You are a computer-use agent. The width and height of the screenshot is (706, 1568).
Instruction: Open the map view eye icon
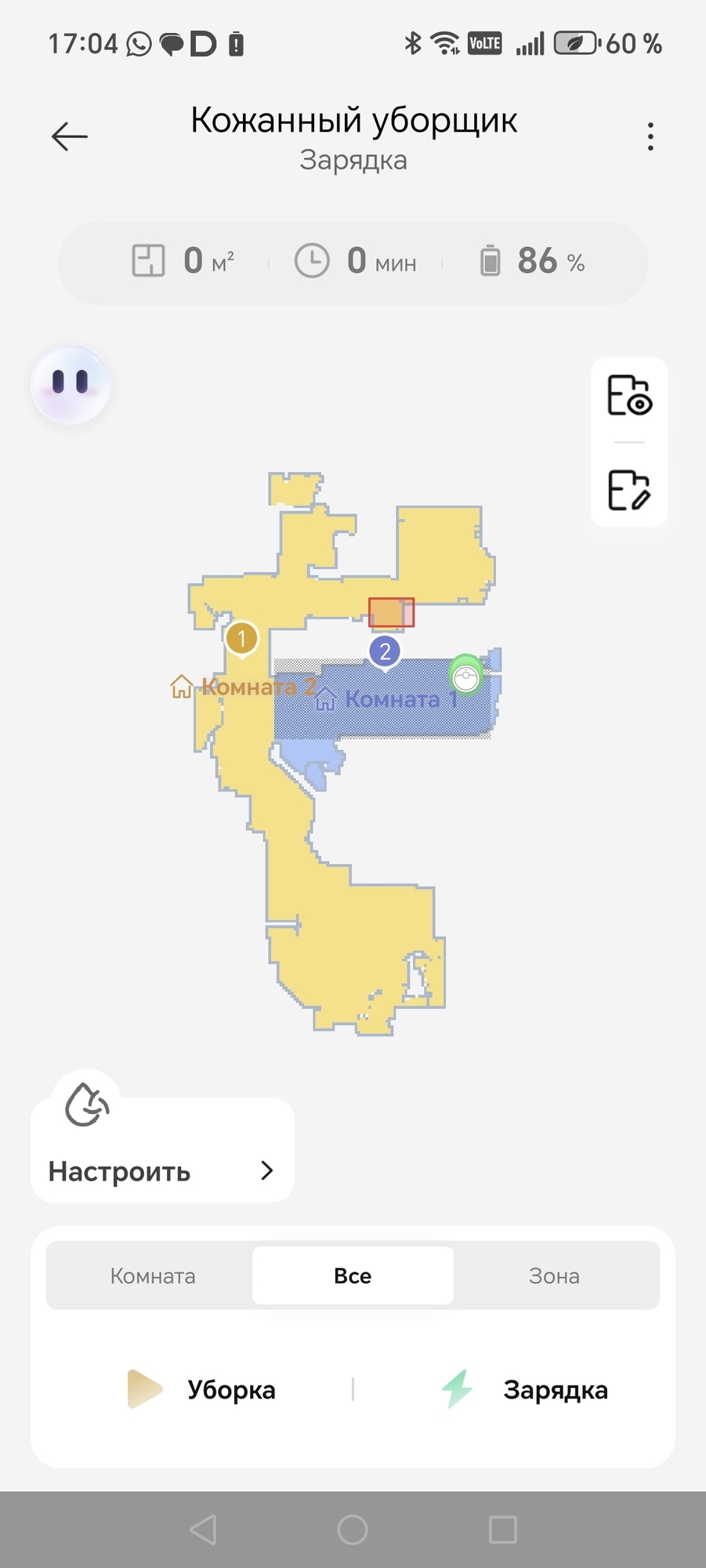pyautogui.click(x=629, y=395)
